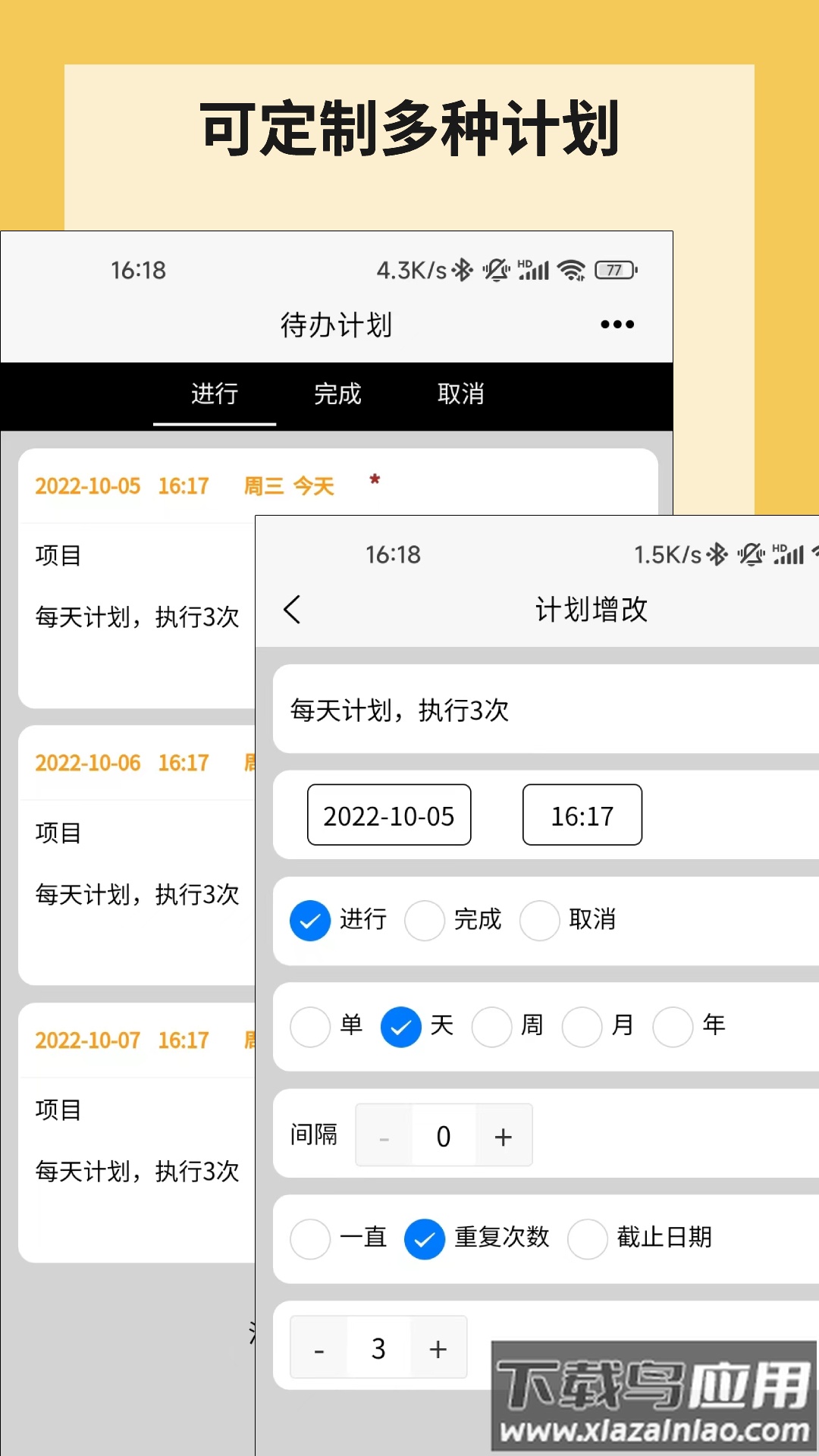Click - to decrease the 间隔 value
This screenshot has width=819, height=1456.
384,1135
